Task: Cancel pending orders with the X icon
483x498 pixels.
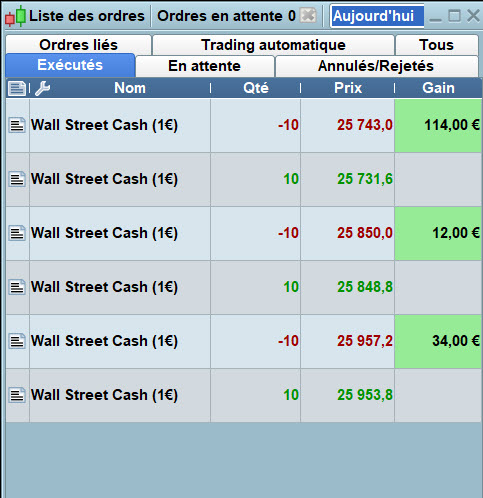Action: [x=308, y=15]
